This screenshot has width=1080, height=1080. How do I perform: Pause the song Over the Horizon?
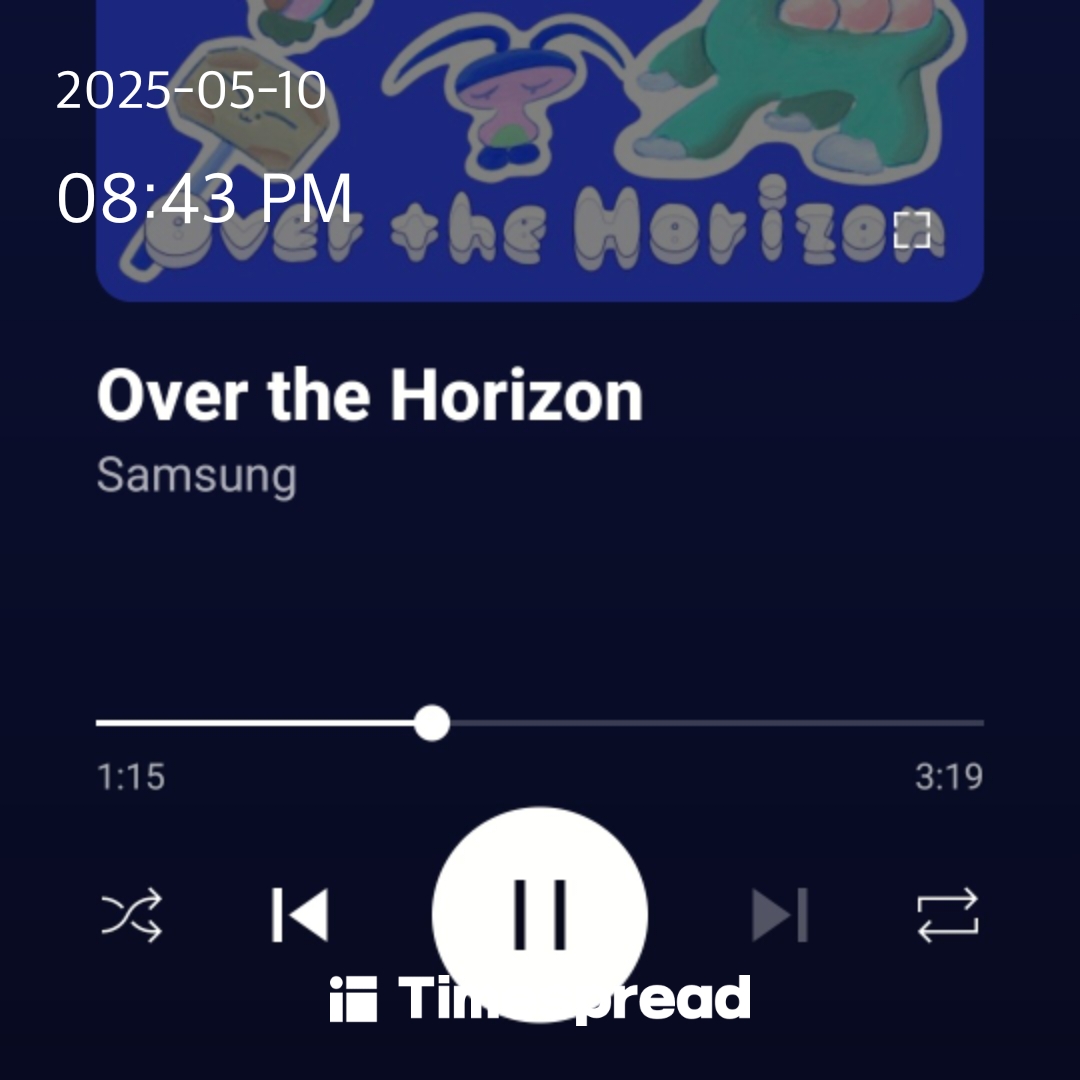tap(540, 914)
